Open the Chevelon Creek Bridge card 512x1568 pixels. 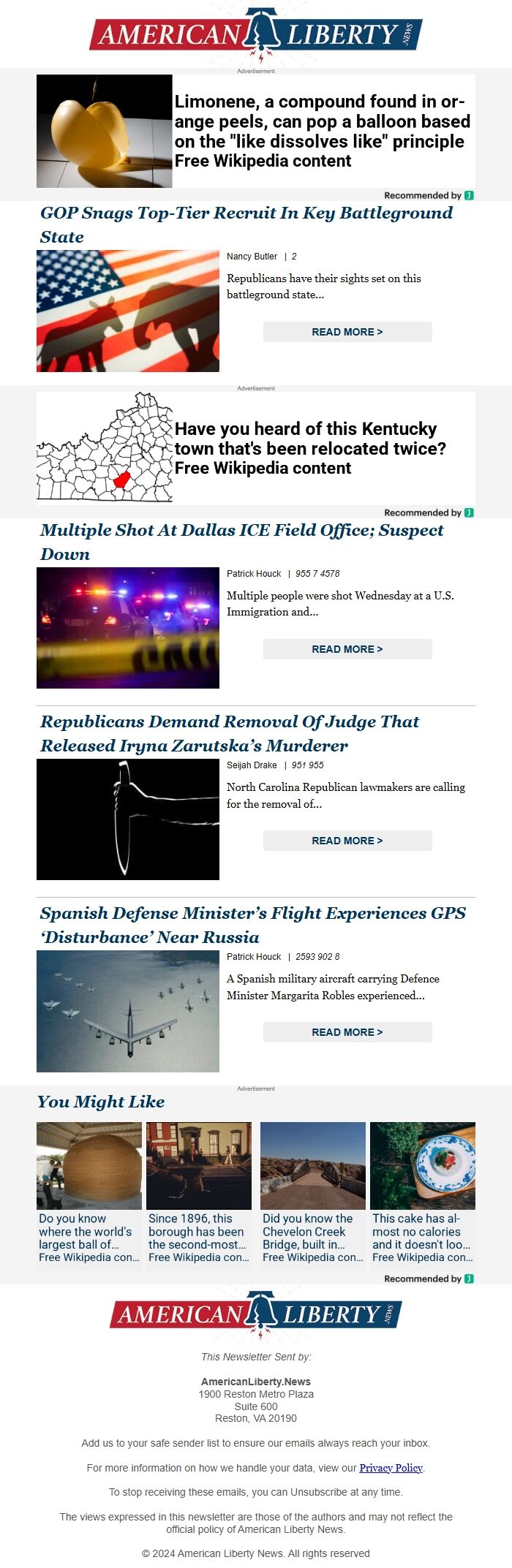coord(313,1194)
